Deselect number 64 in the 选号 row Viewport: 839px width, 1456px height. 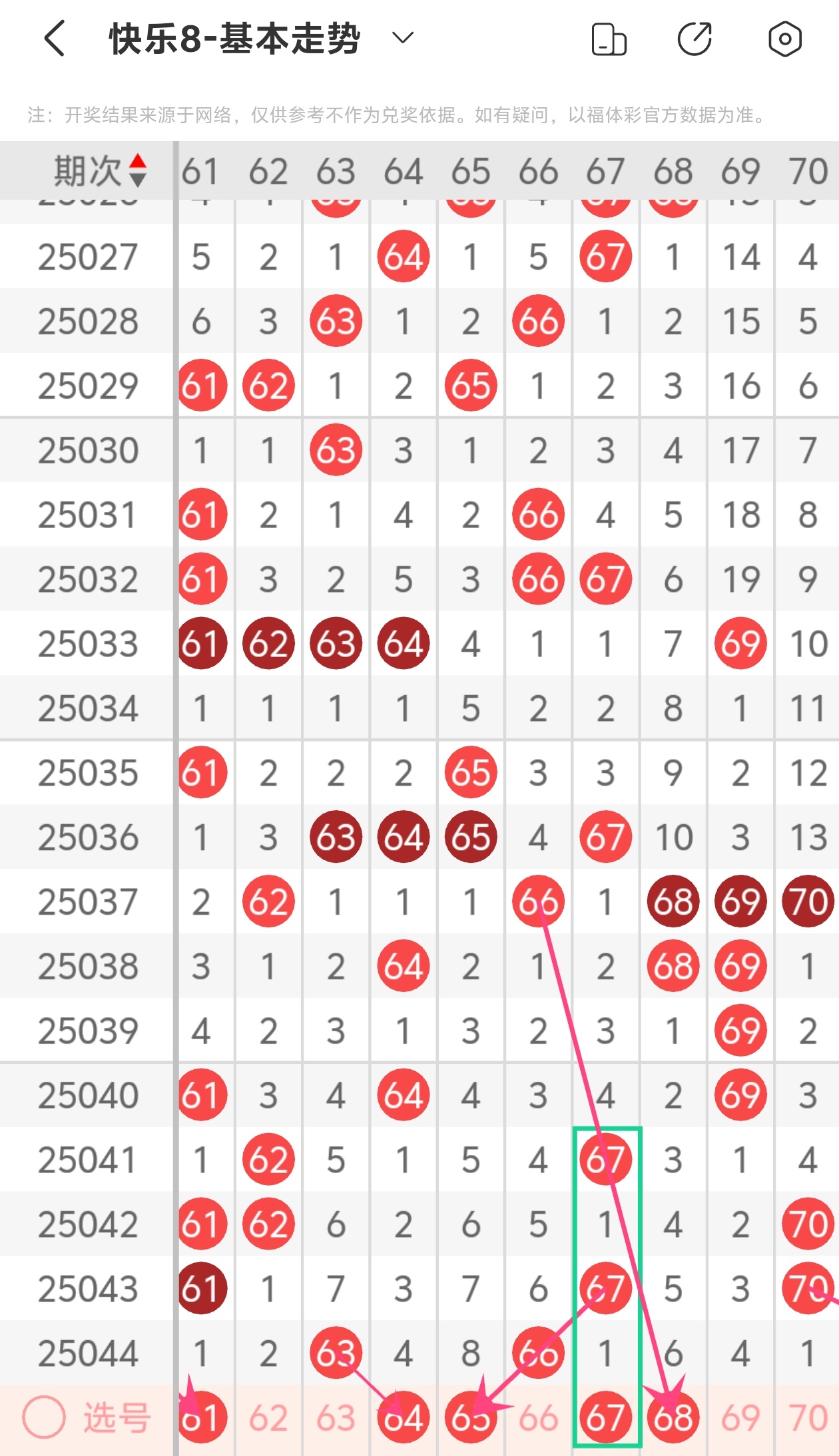403,1418
